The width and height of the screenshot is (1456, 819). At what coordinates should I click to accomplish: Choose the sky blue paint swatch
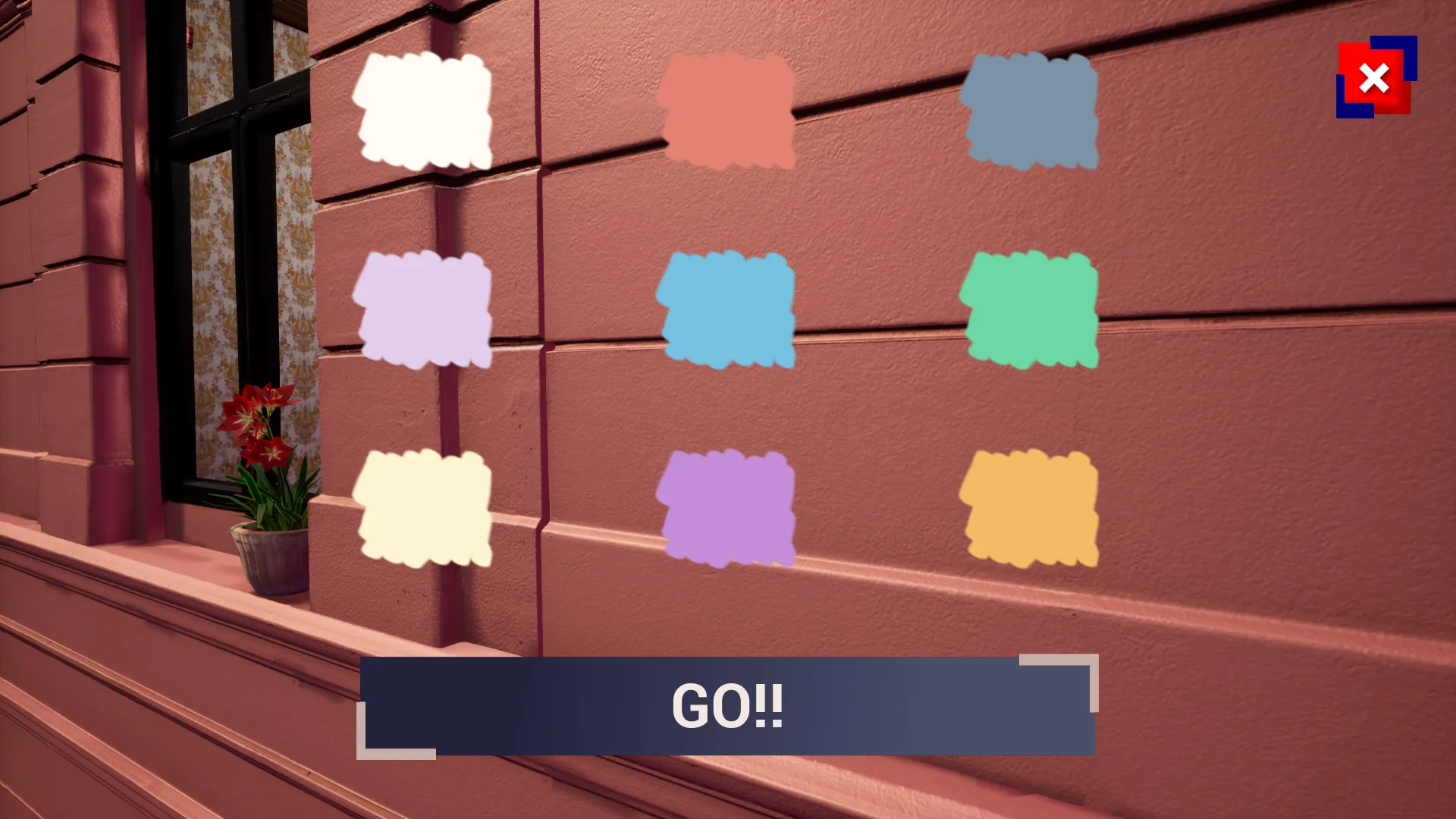coord(726,309)
